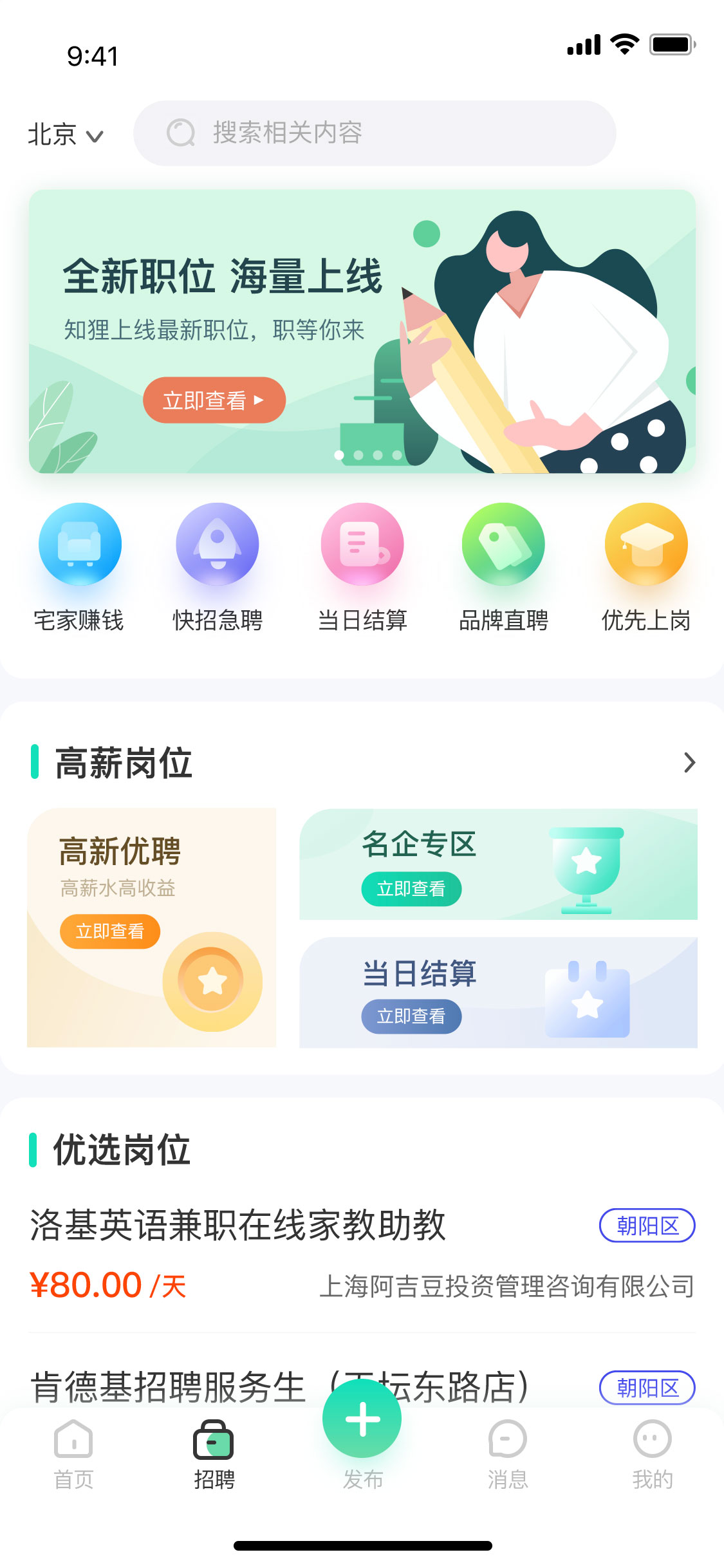Select the 当日结算 pink category icon
The width and height of the screenshot is (724, 1568).
click(x=362, y=545)
